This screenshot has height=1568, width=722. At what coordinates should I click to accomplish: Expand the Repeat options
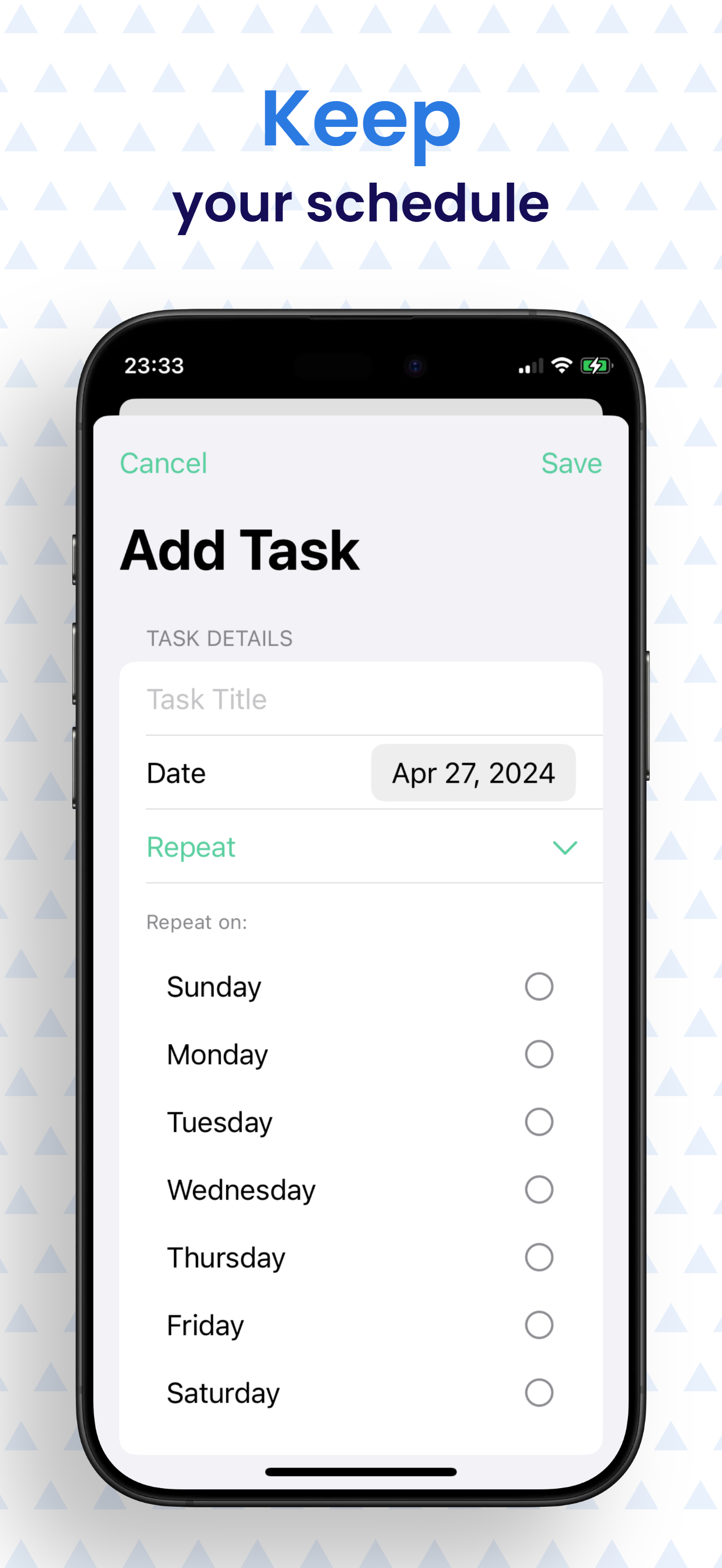[190, 847]
